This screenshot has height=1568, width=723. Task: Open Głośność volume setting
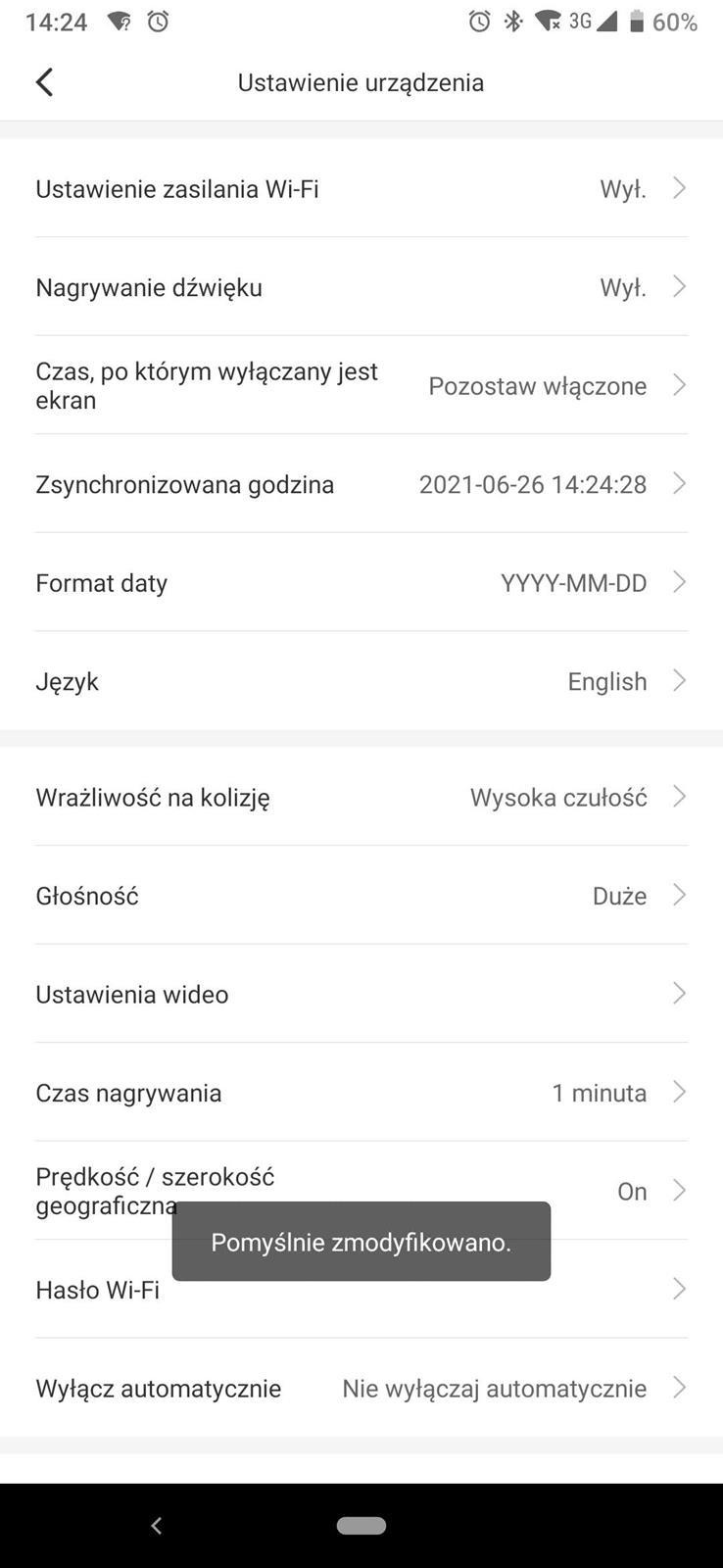tap(361, 896)
